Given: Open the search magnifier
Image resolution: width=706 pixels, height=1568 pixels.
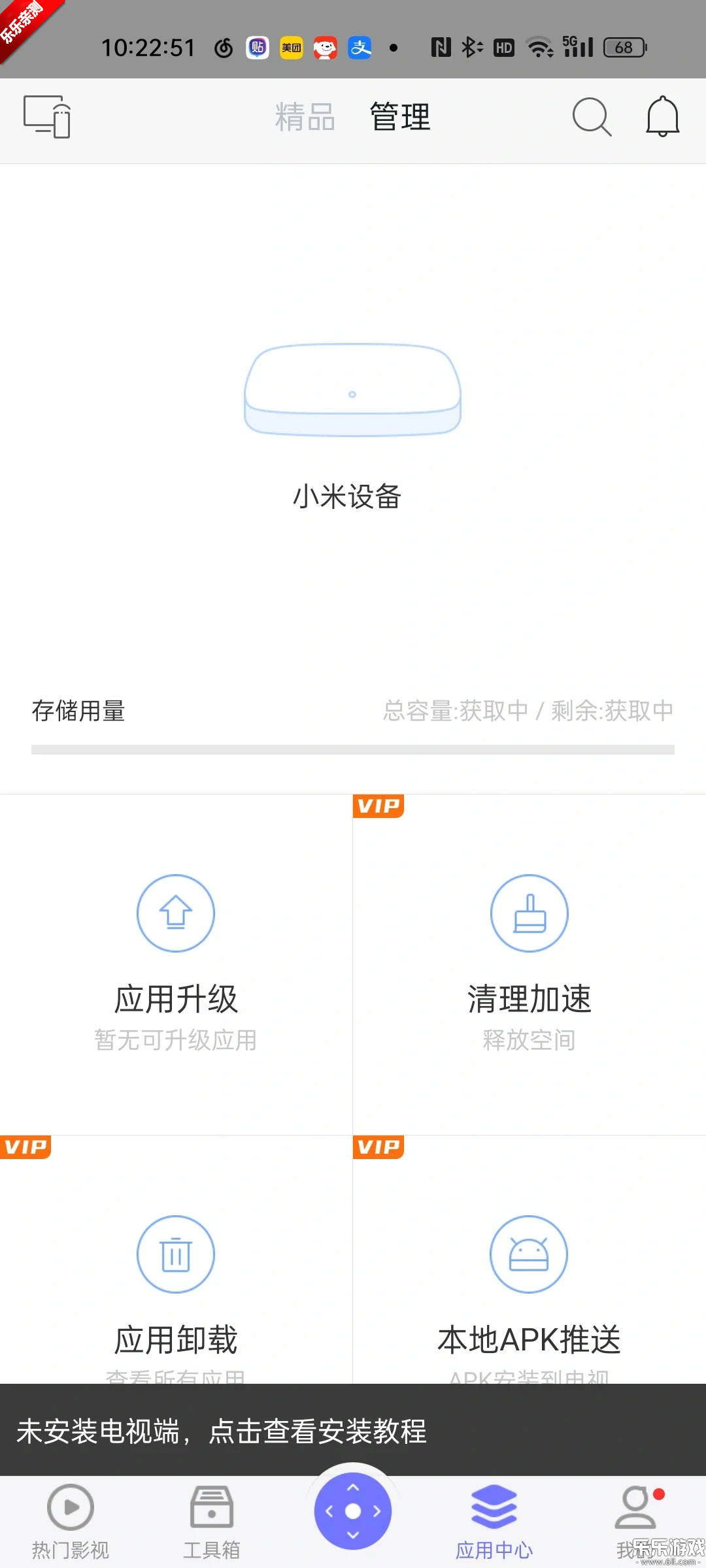Looking at the screenshot, I should (592, 118).
